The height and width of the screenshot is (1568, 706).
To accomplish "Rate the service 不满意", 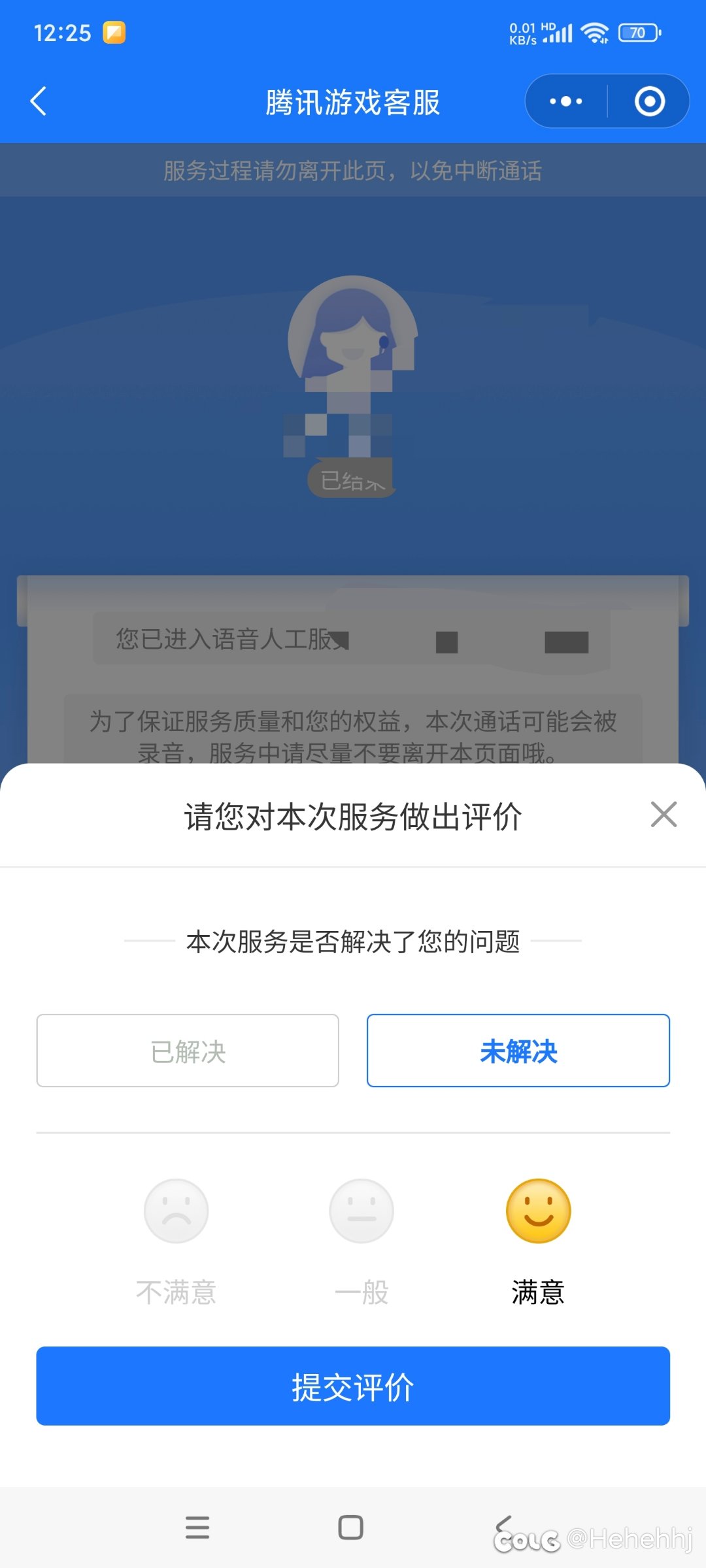I will tap(176, 1242).
